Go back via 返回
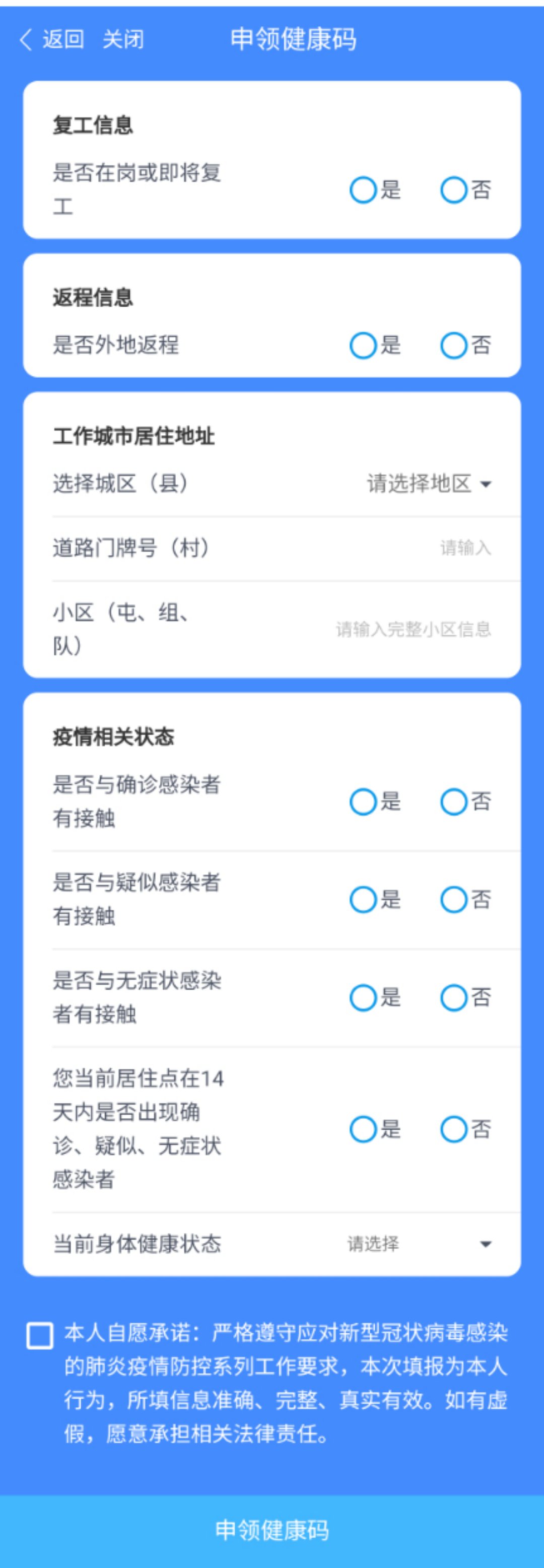544x1568 pixels. pyautogui.click(x=52, y=40)
